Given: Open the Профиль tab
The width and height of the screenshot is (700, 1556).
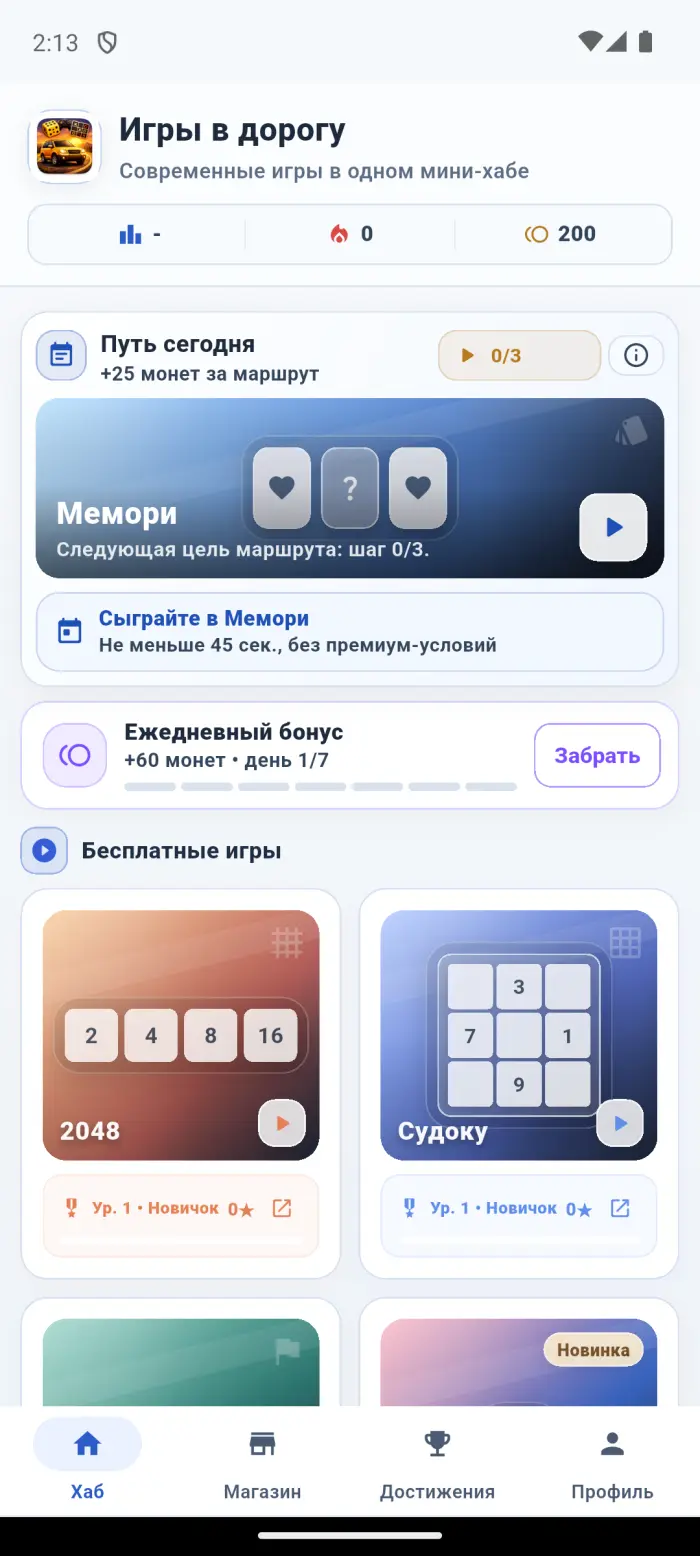Looking at the screenshot, I should [612, 1464].
